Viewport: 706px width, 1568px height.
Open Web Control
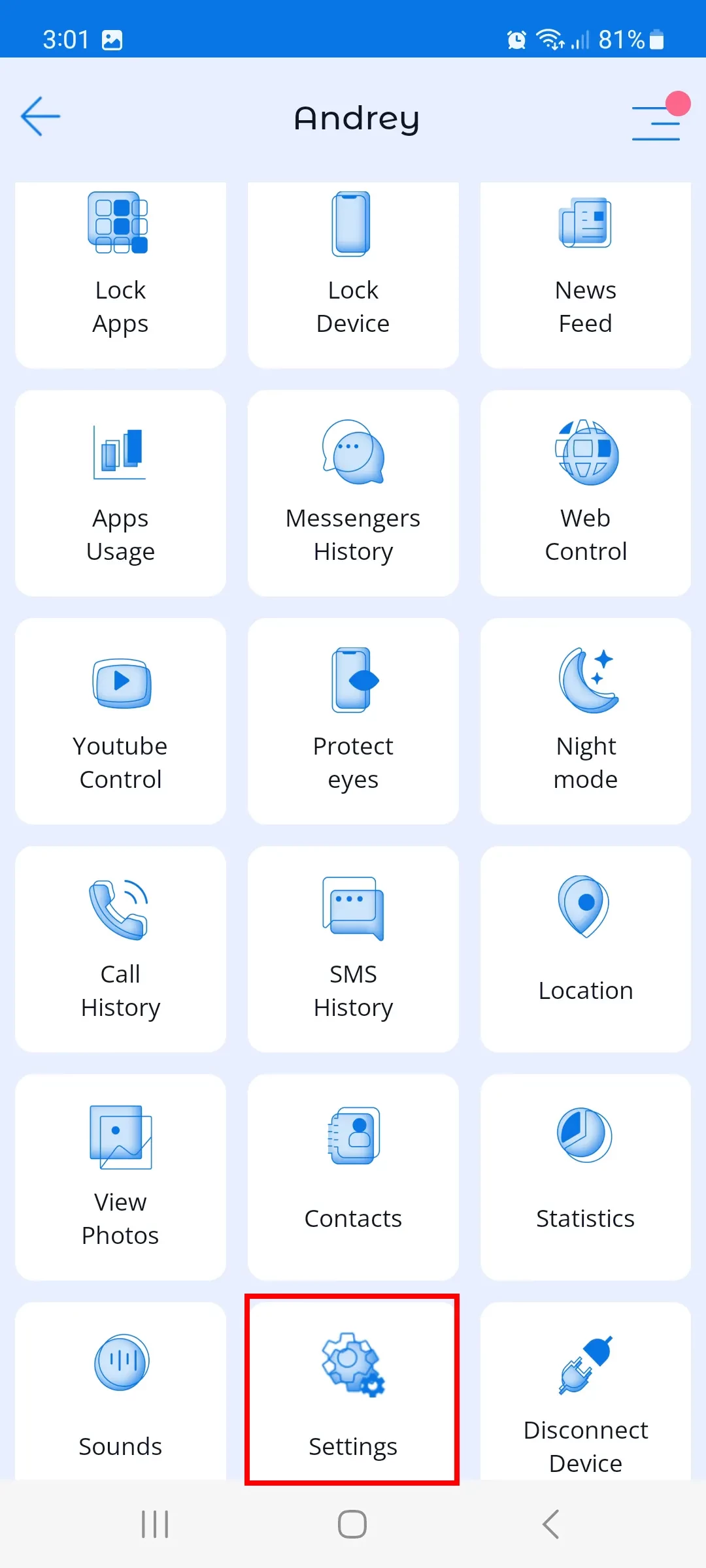585,493
